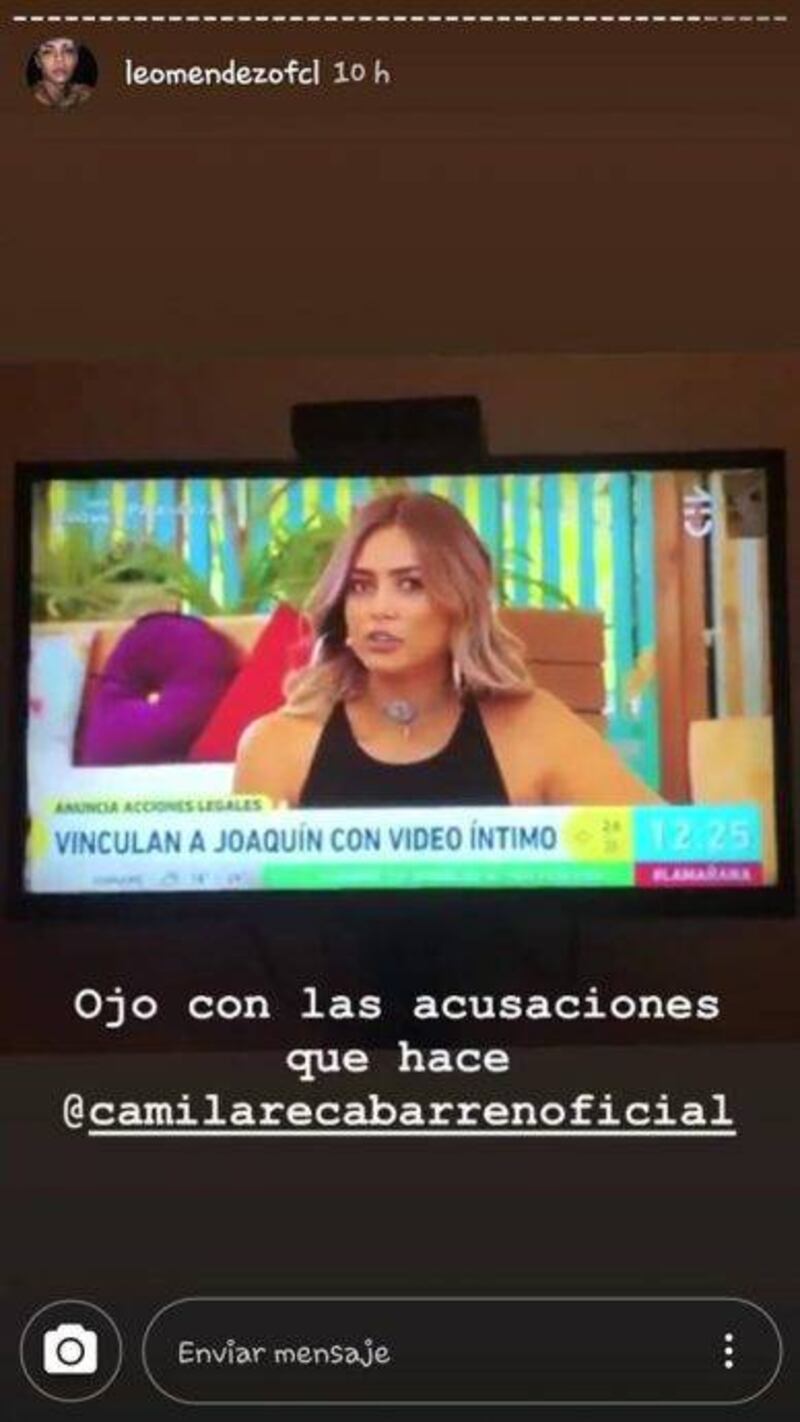The height and width of the screenshot is (1422, 800).
Task: Open the three-dot options menu
Action: point(729,1353)
